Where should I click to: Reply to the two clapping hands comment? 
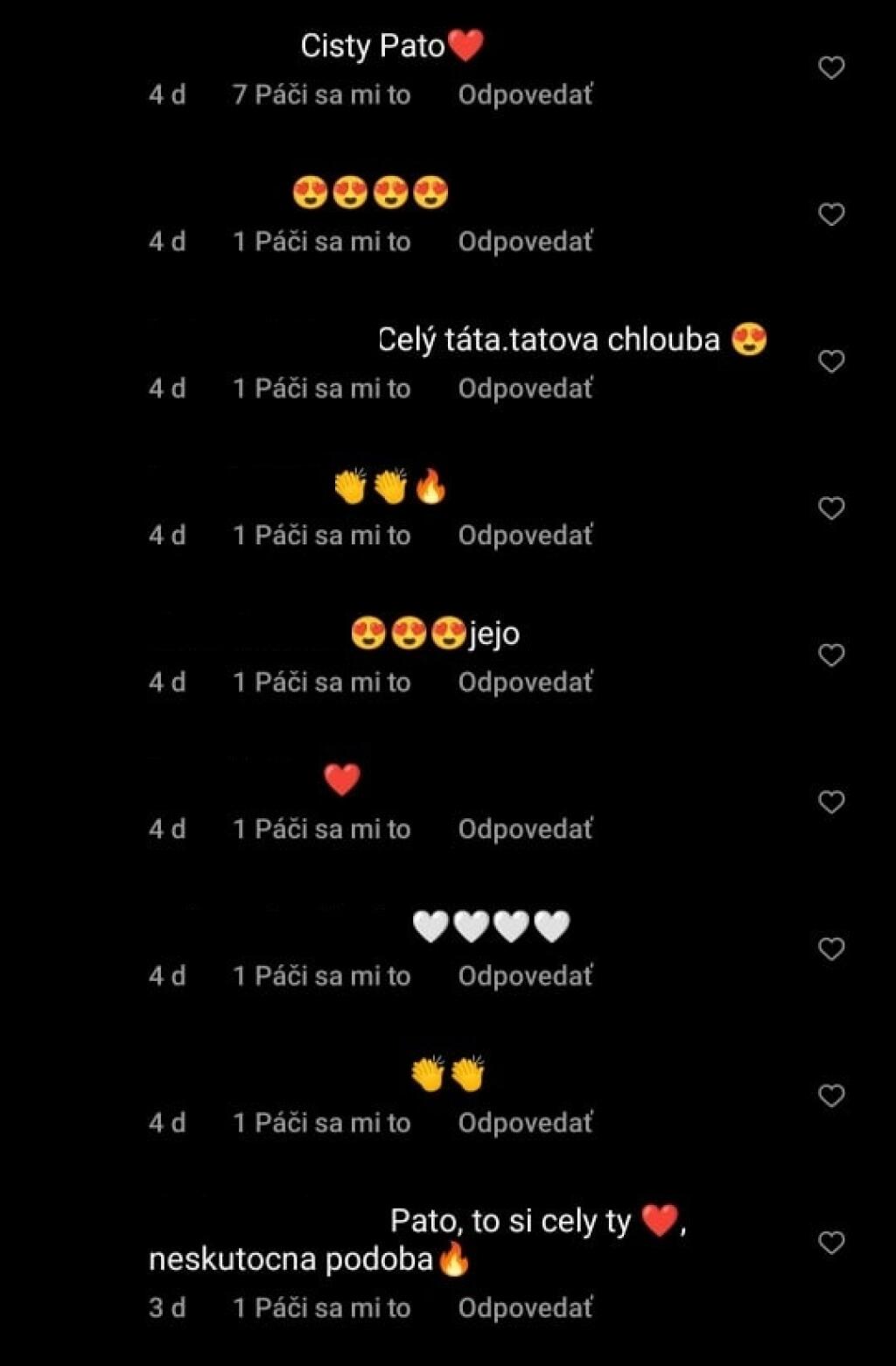(x=525, y=1123)
